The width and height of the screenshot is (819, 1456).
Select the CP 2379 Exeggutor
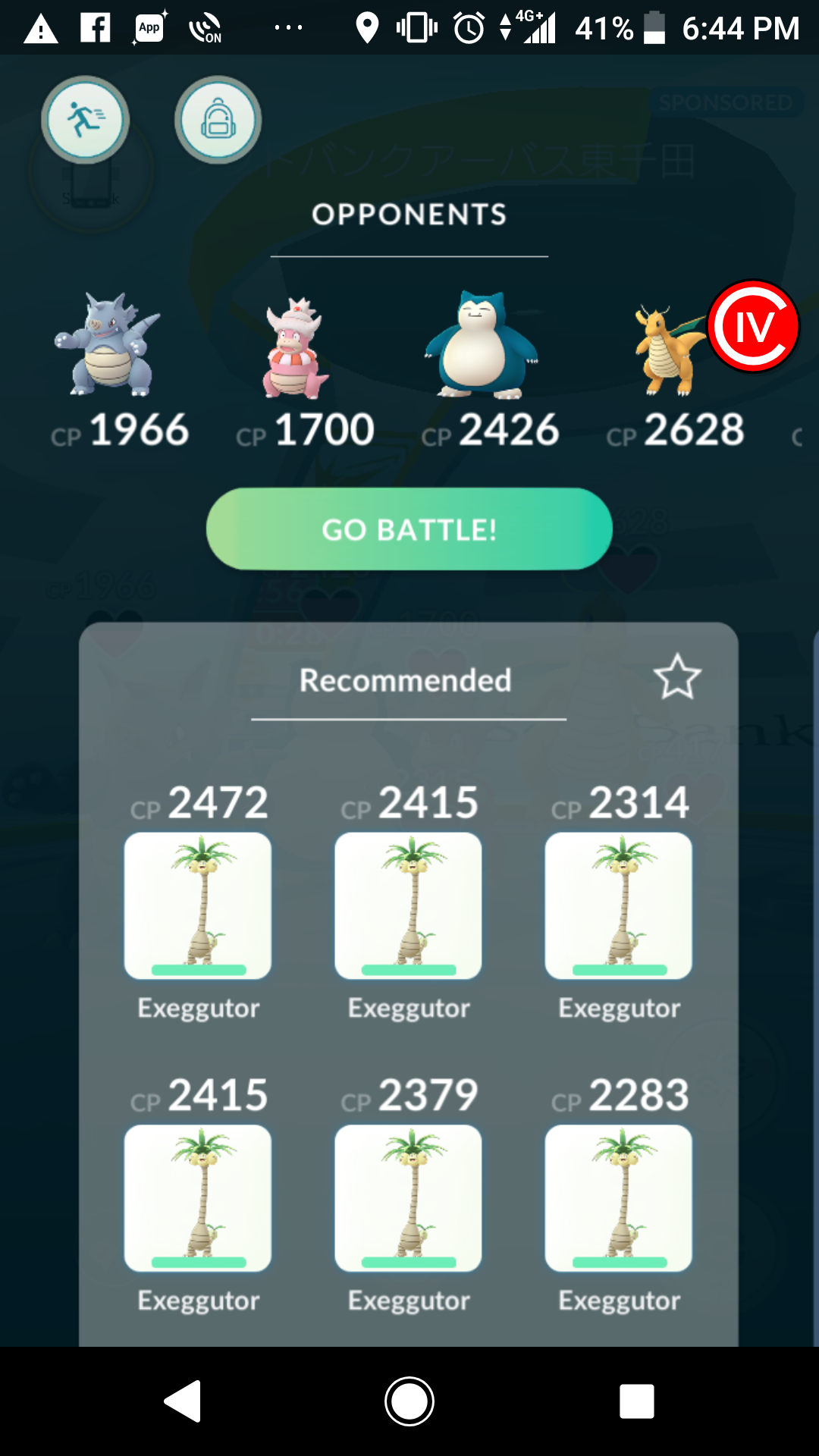(x=408, y=1198)
